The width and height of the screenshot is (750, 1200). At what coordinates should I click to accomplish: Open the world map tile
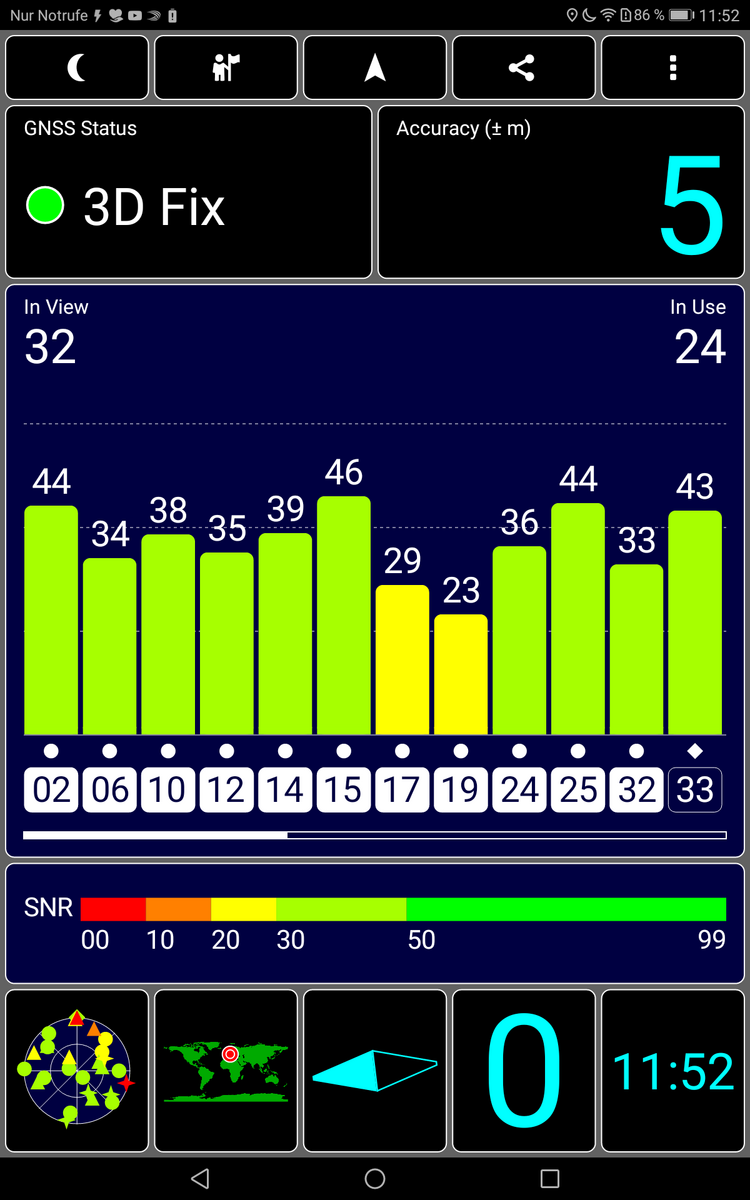pyautogui.click(x=226, y=1071)
